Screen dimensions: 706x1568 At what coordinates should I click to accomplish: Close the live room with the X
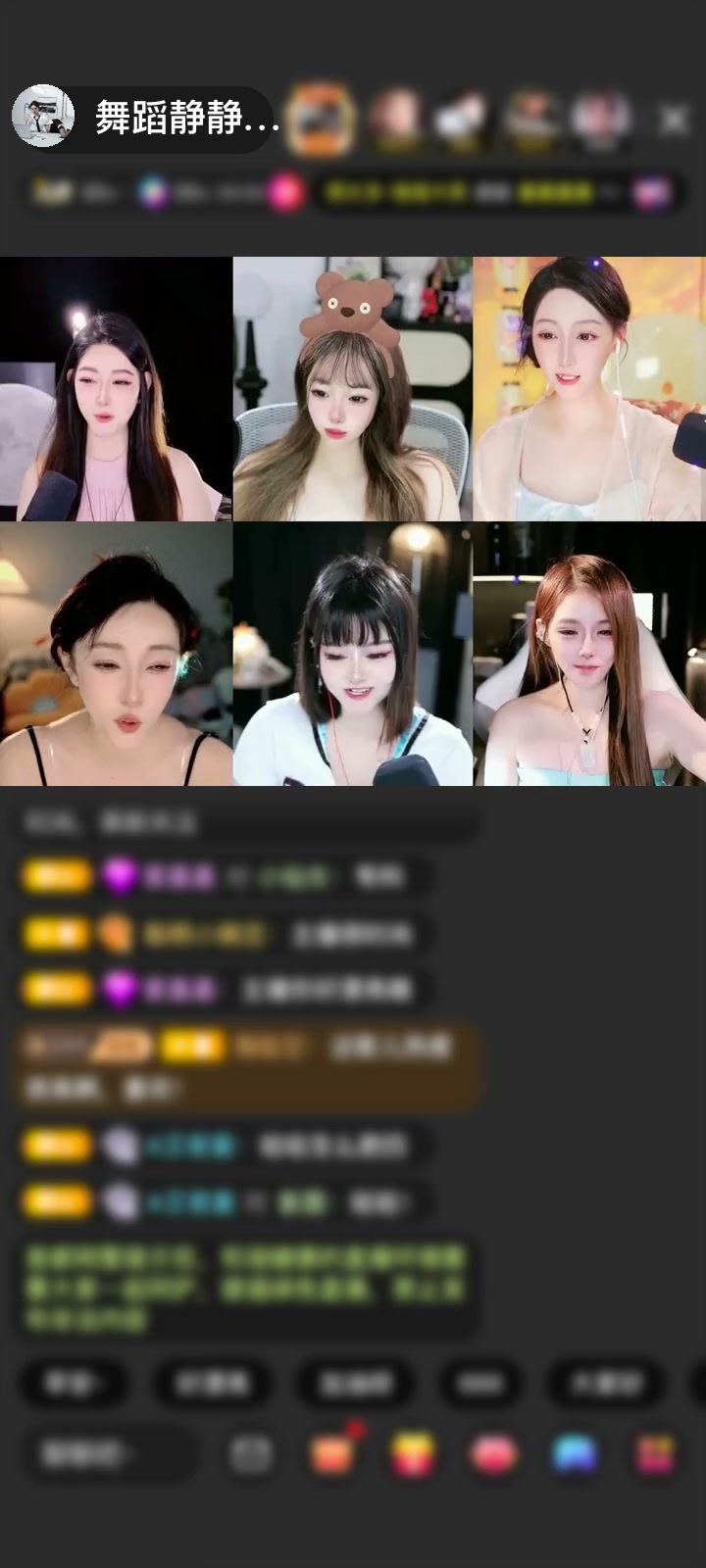click(675, 120)
